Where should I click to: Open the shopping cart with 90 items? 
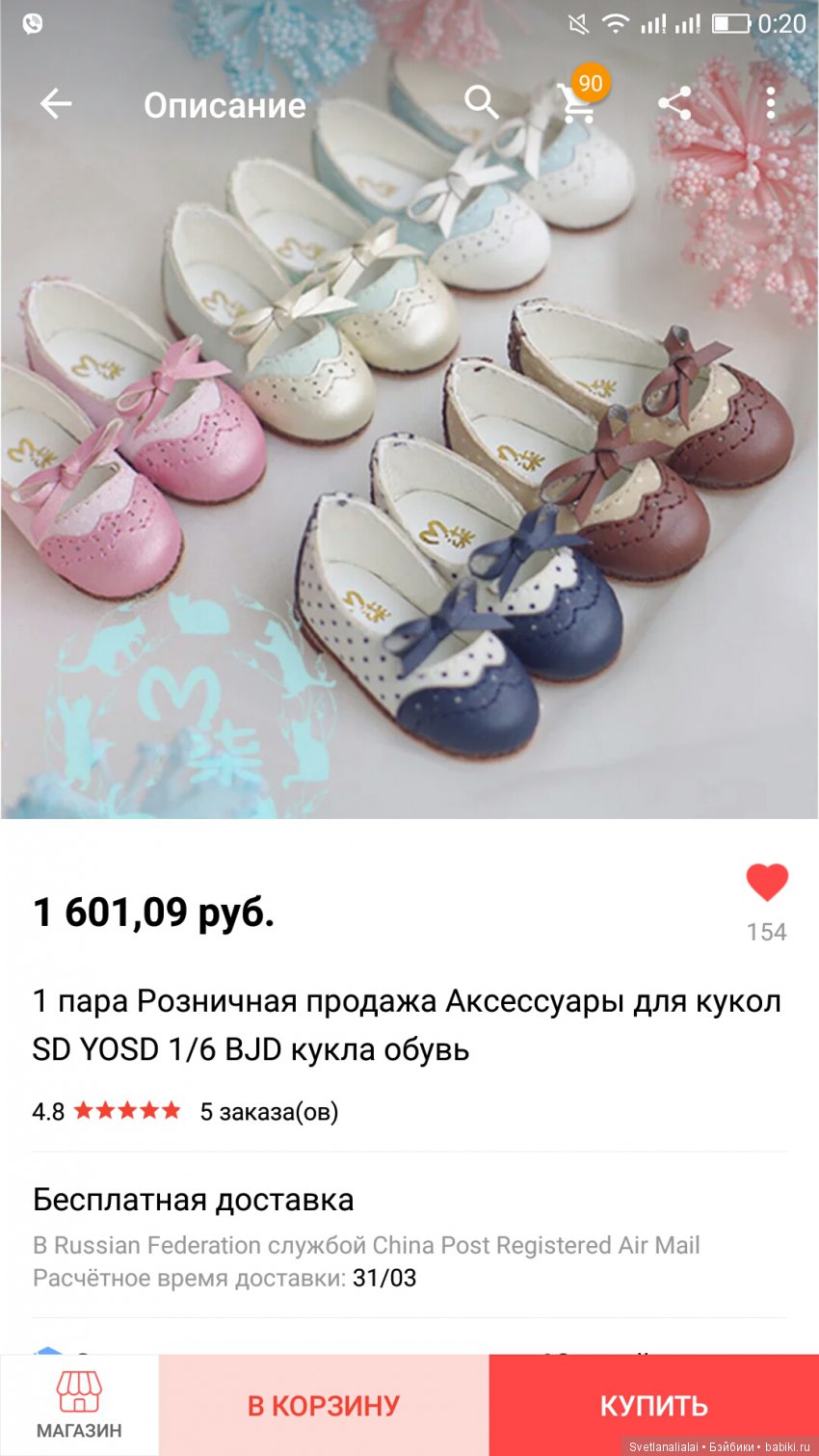pos(578,102)
